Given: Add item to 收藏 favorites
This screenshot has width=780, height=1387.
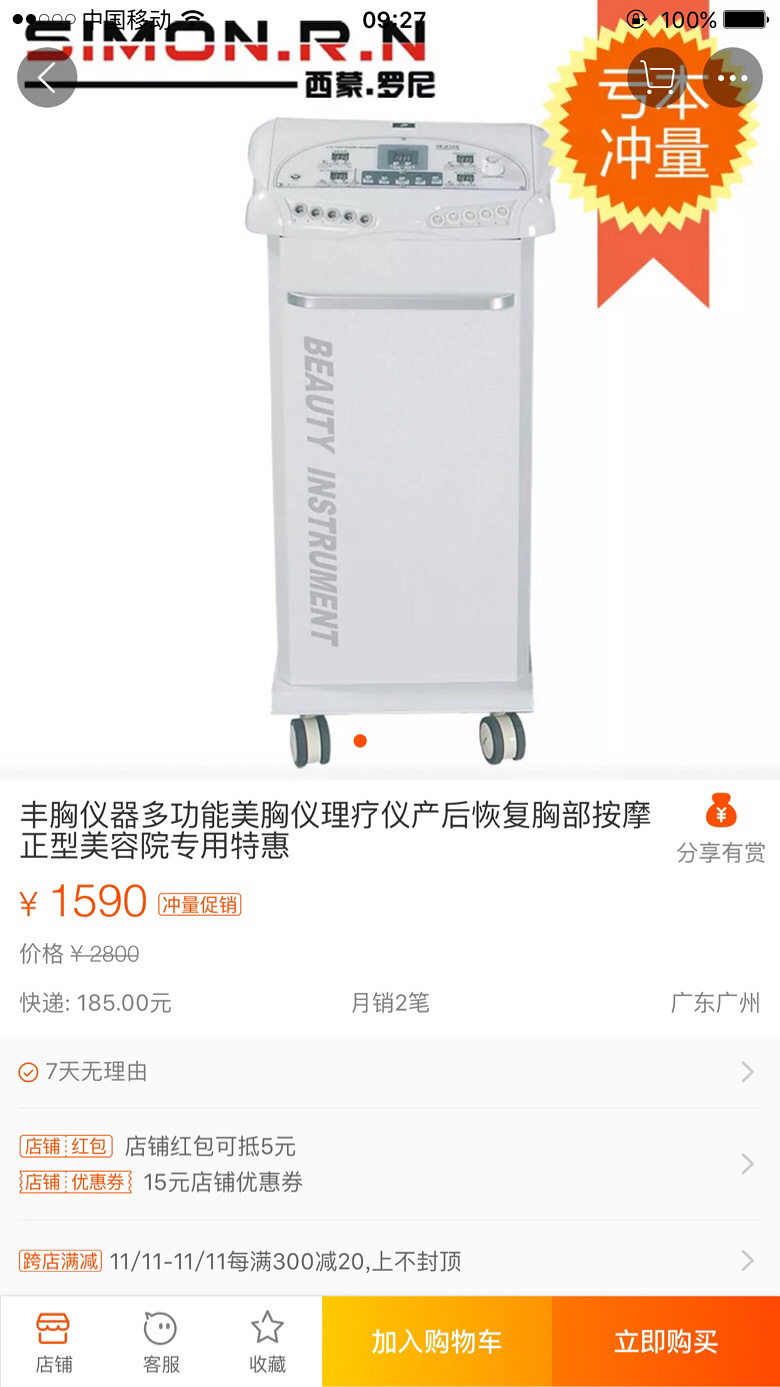Looking at the screenshot, I should pyautogui.click(x=267, y=1342).
